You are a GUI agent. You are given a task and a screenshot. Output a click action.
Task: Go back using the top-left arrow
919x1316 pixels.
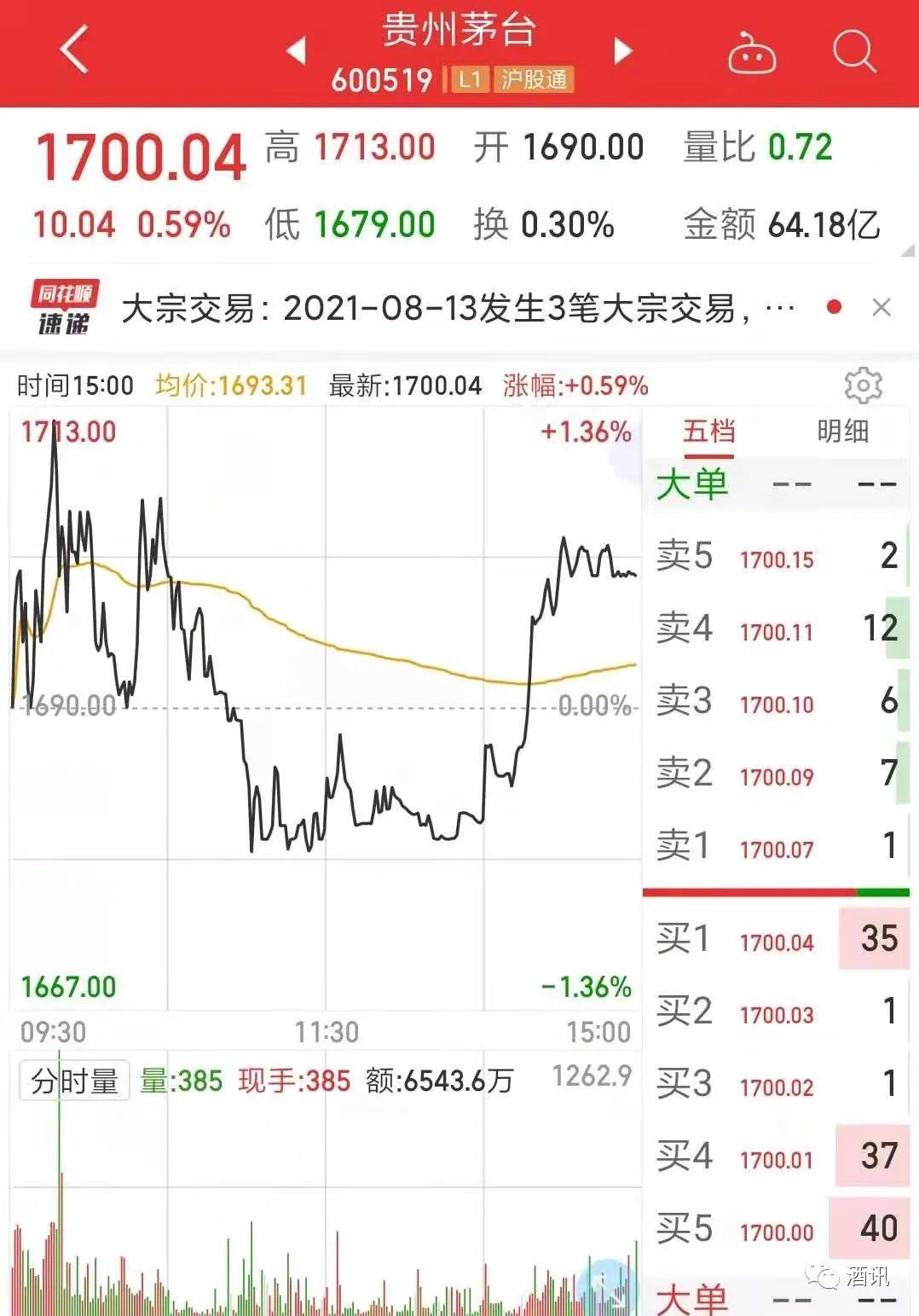coord(75,49)
